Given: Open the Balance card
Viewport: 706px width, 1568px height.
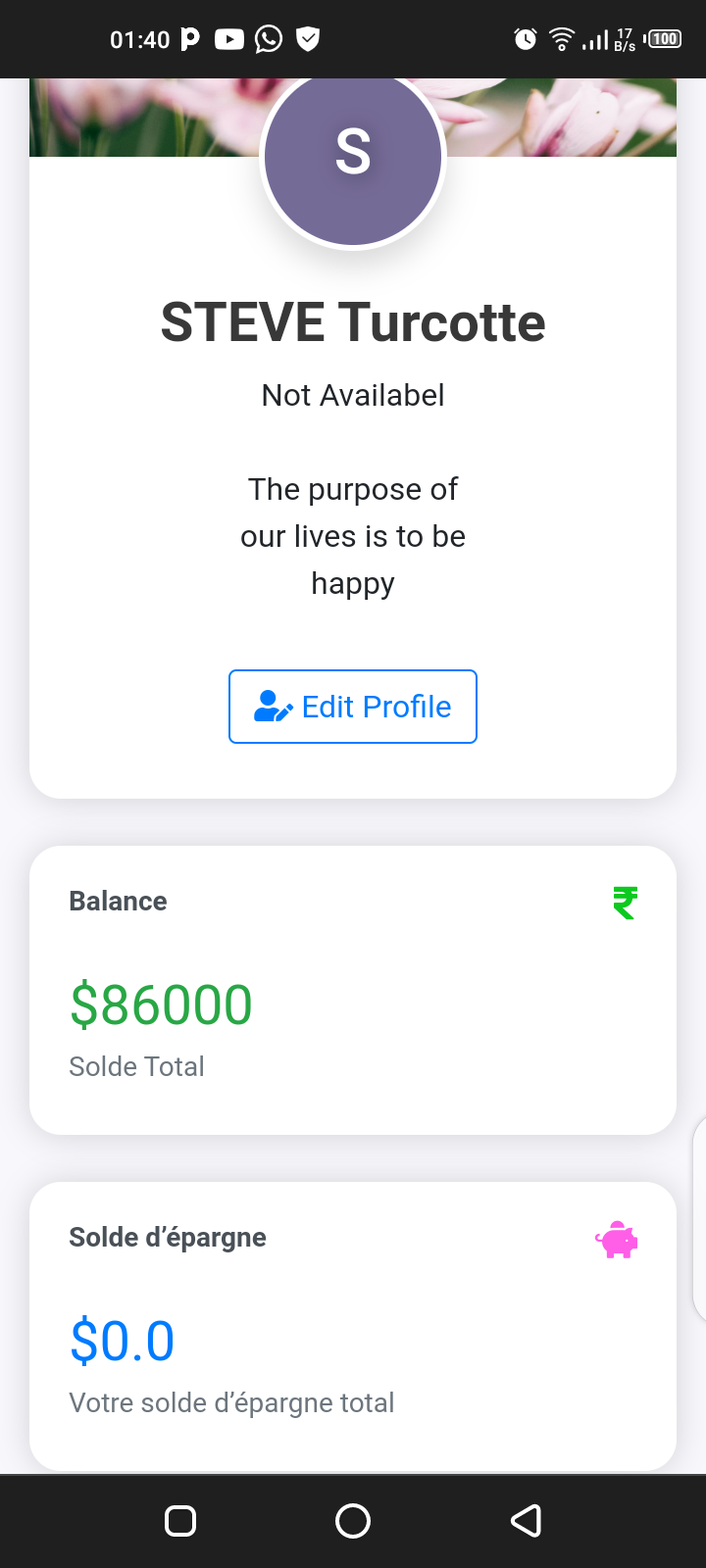Looking at the screenshot, I should 353,990.
